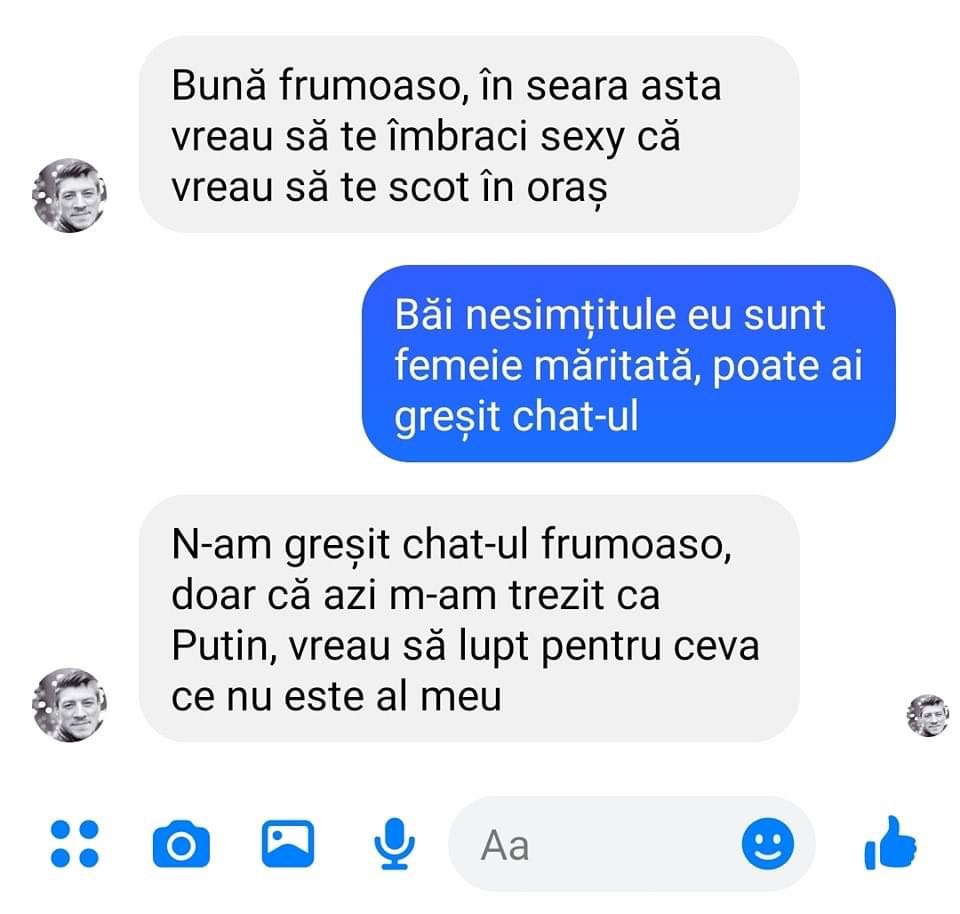The image size is (960, 914).
Task: Open the emoji smiley picker
Action: coord(767,844)
